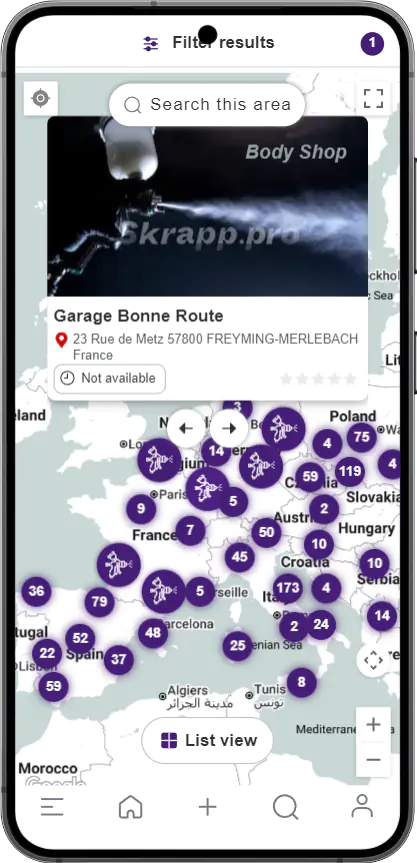Open the cluster of 119 near Slovakia
The width and height of the screenshot is (417, 863).
coord(350,471)
